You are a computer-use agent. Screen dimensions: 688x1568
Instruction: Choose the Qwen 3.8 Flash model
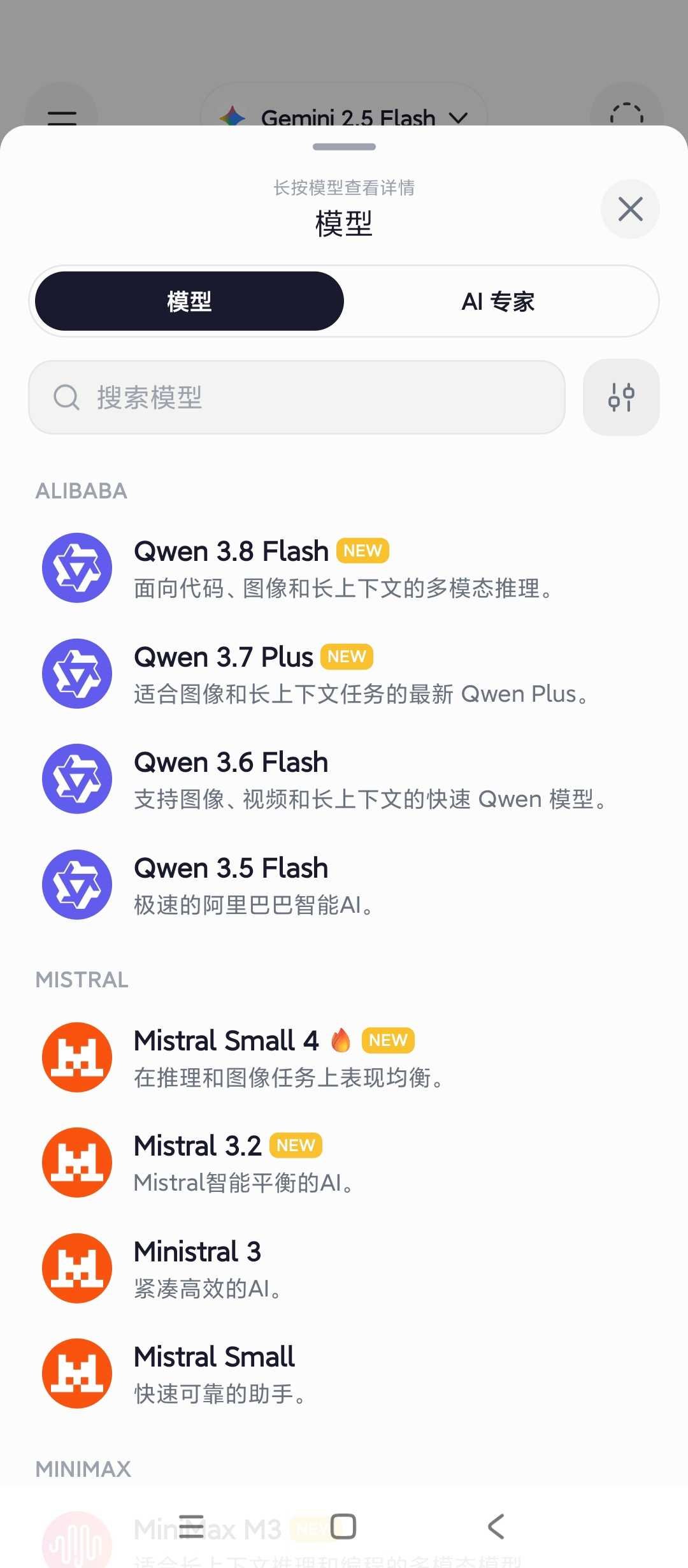(x=344, y=568)
